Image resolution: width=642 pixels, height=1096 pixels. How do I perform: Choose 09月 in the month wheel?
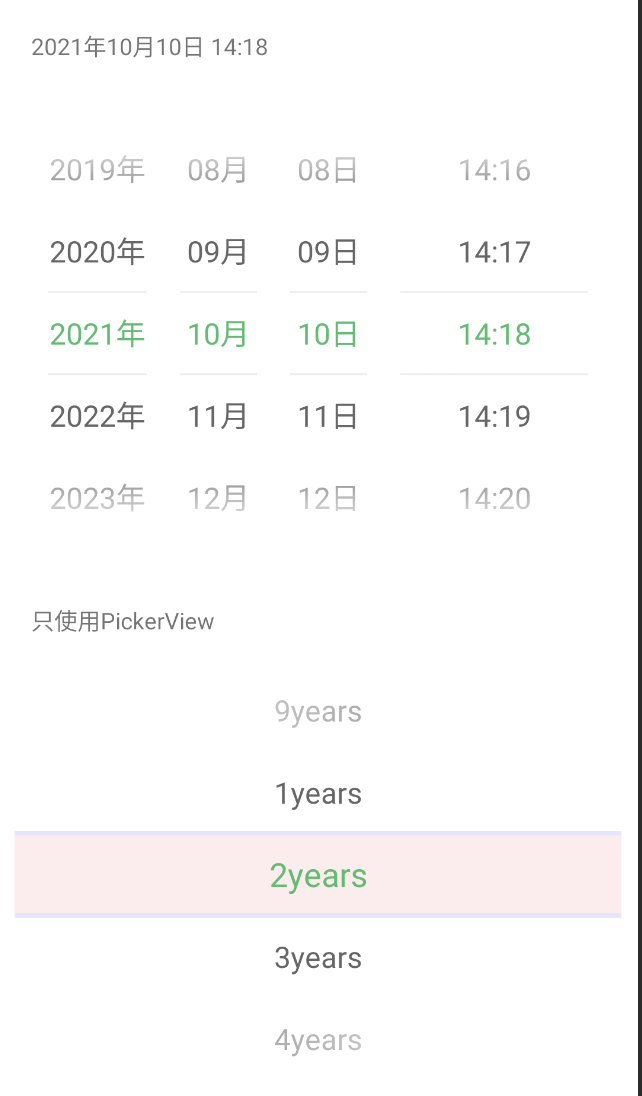tap(218, 252)
